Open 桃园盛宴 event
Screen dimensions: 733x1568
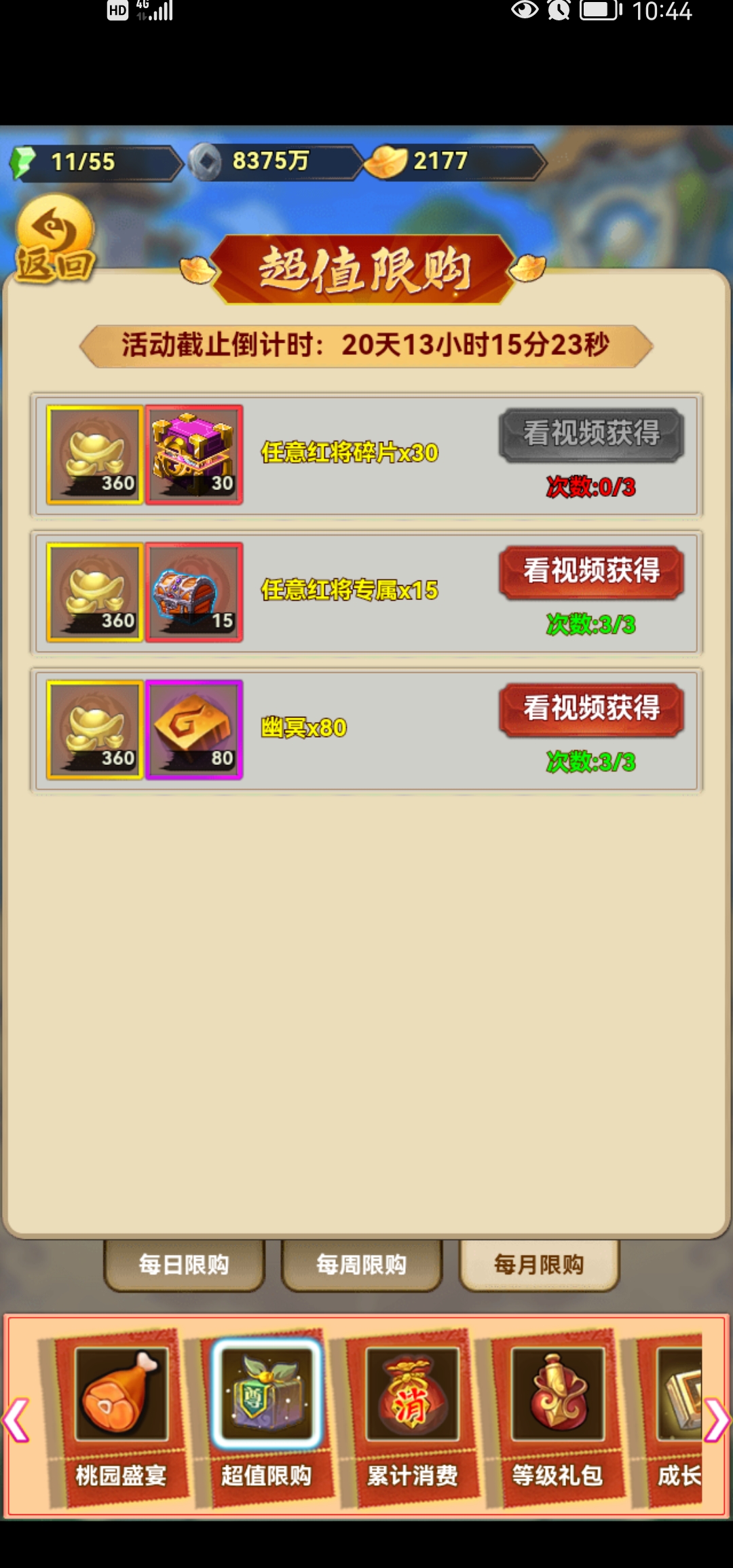[x=121, y=1419]
